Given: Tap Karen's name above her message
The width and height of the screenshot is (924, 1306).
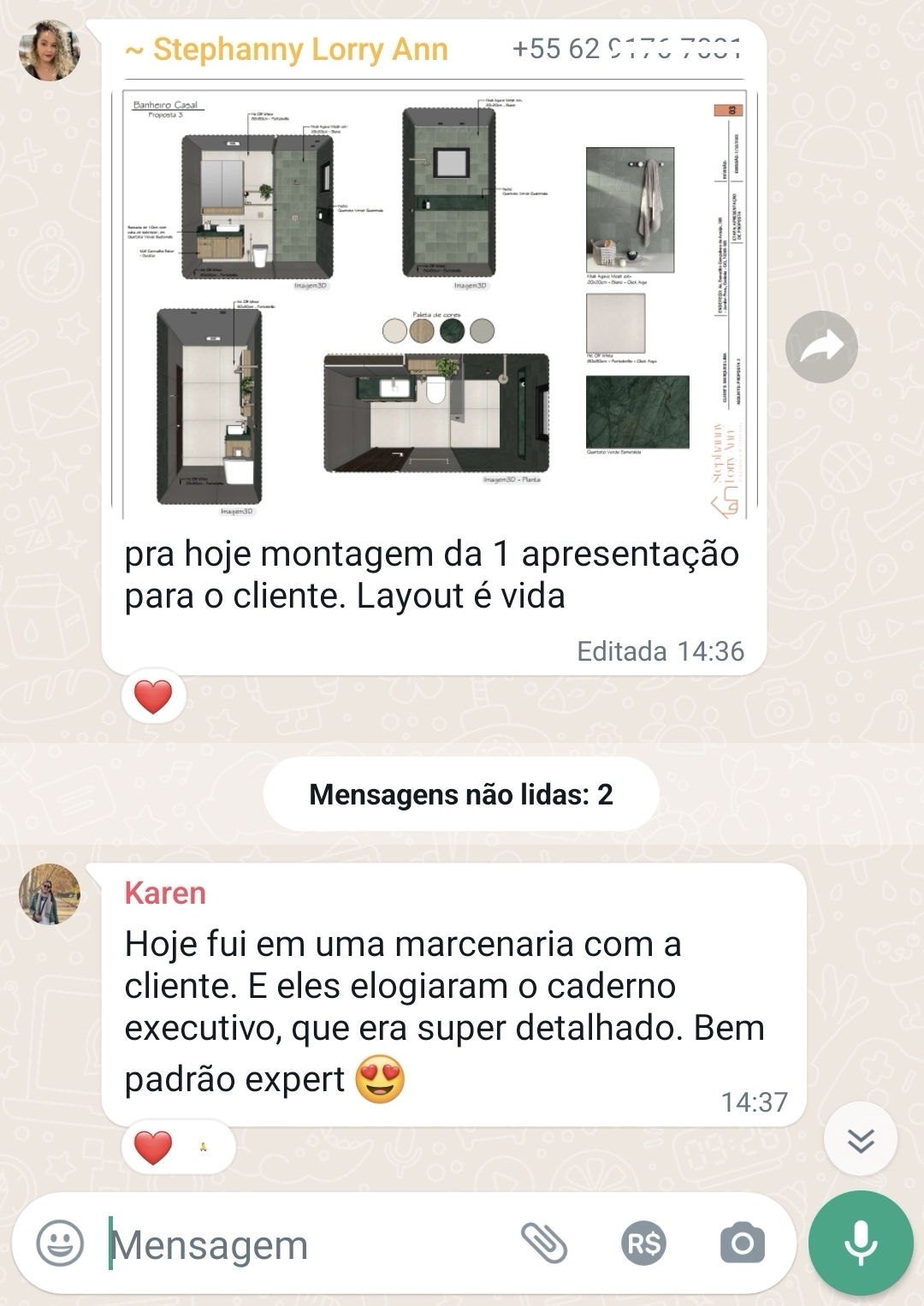Looking at the screenshot, I should [x=165, y=893].
